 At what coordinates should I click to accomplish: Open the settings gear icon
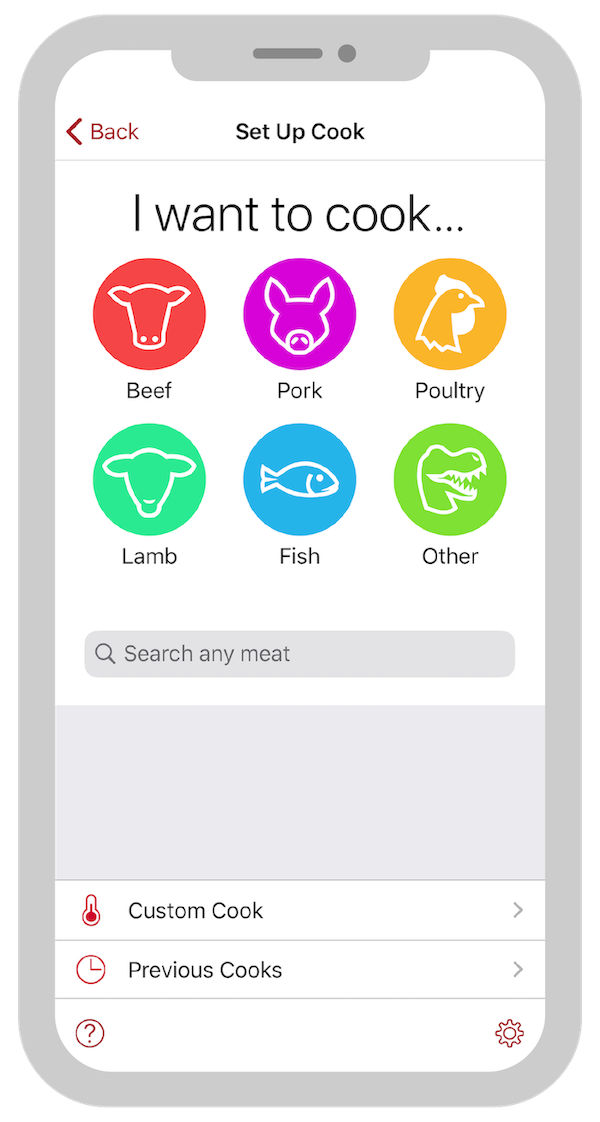tap(509, 1033)
